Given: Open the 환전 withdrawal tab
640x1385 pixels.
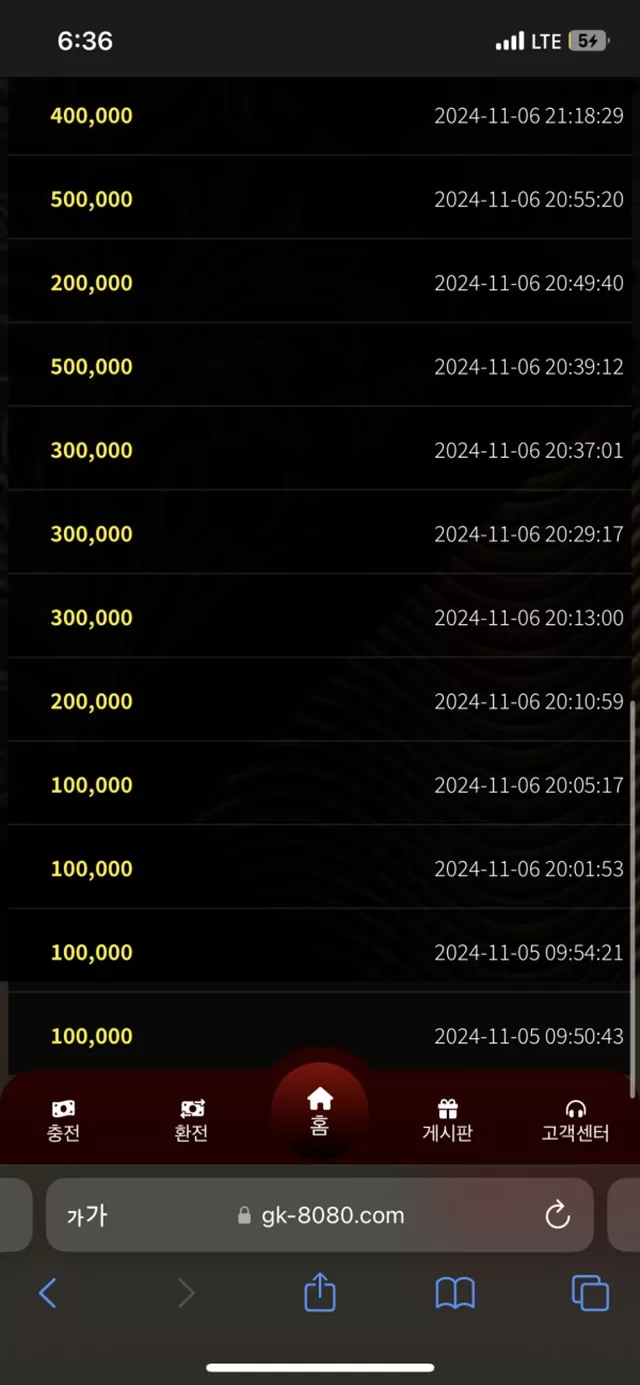Looking at the screenshot, I should [191, 1120].
